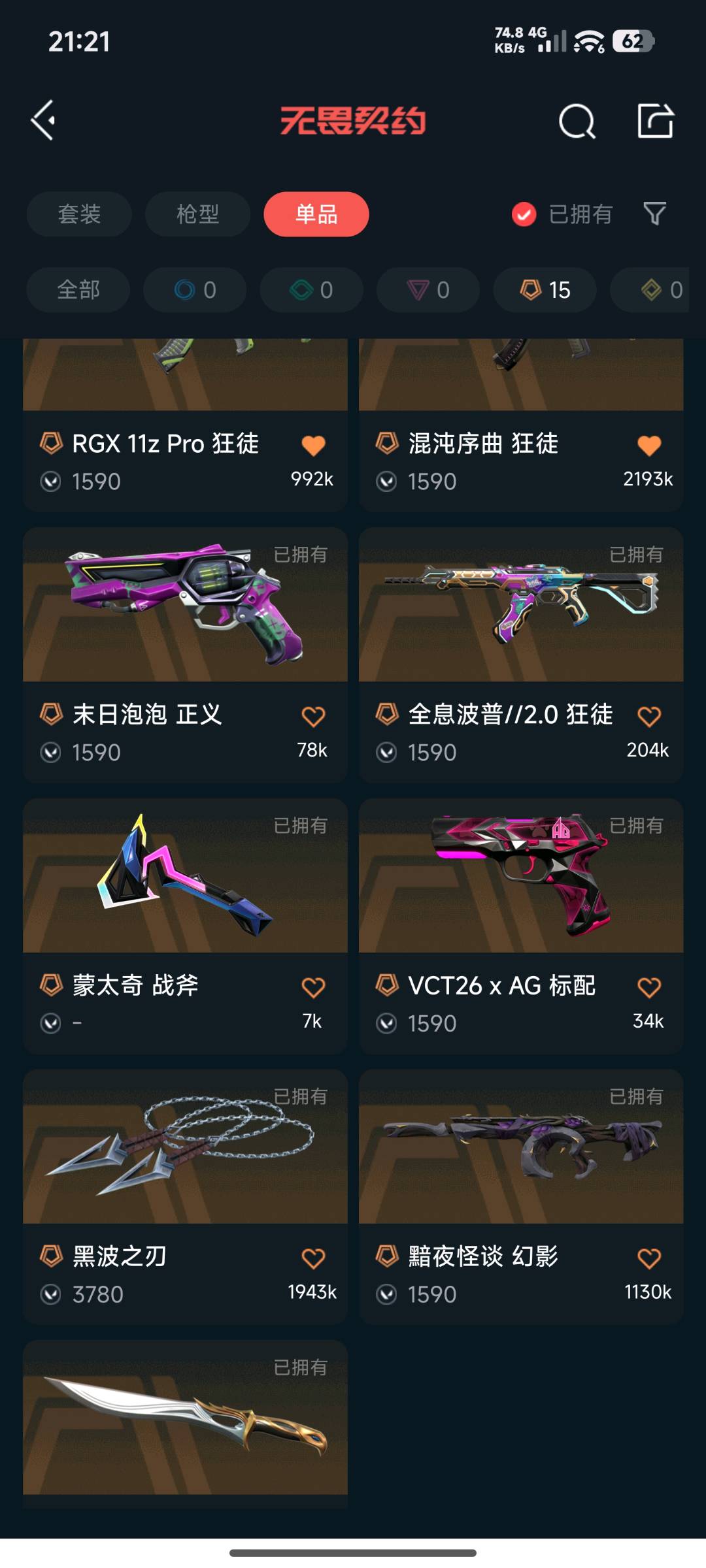Share this skin collection page
Image resolution: width=706 pixels, height=1568 pixels.
coord(655,121)
